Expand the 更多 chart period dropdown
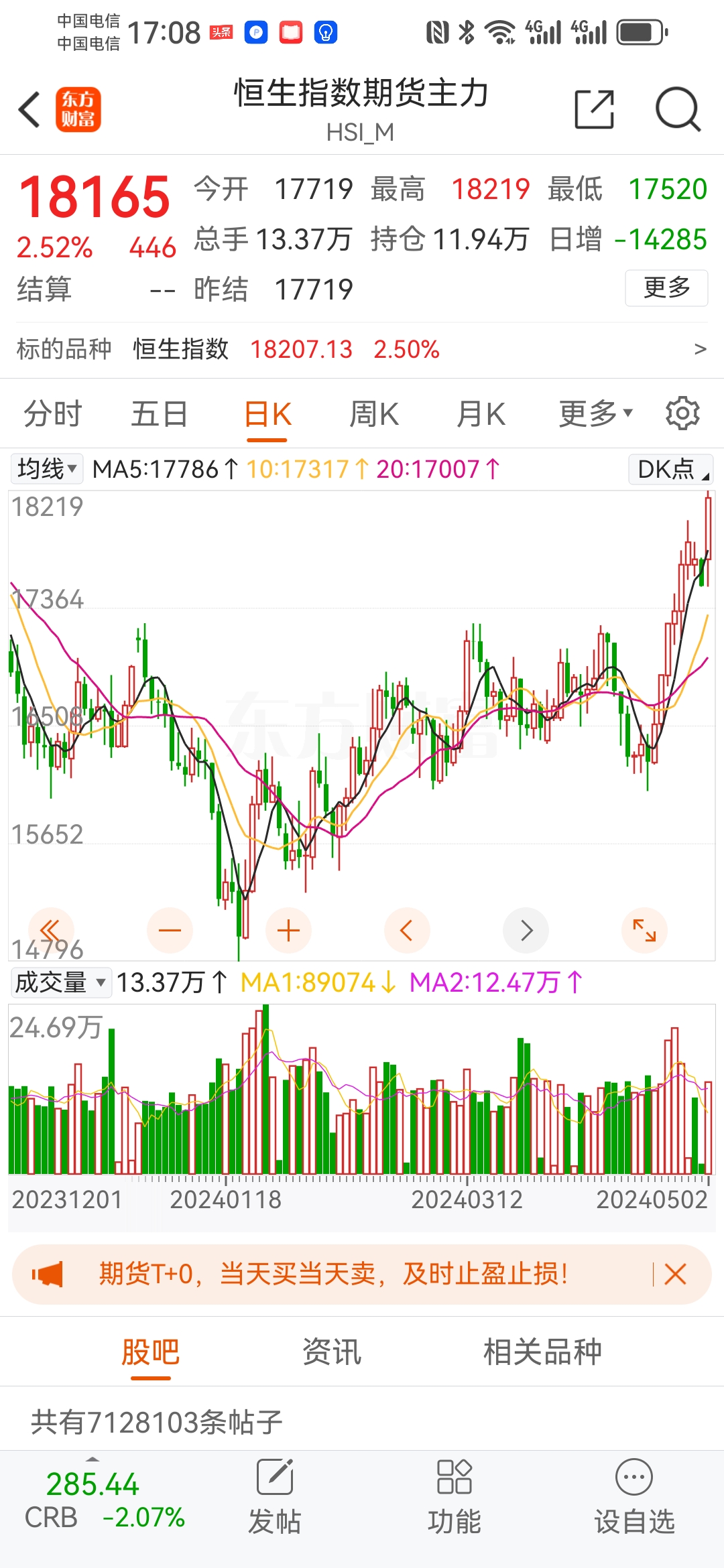Image resolution: width=724 pixels, height=1568 pixels. (594, 413)
